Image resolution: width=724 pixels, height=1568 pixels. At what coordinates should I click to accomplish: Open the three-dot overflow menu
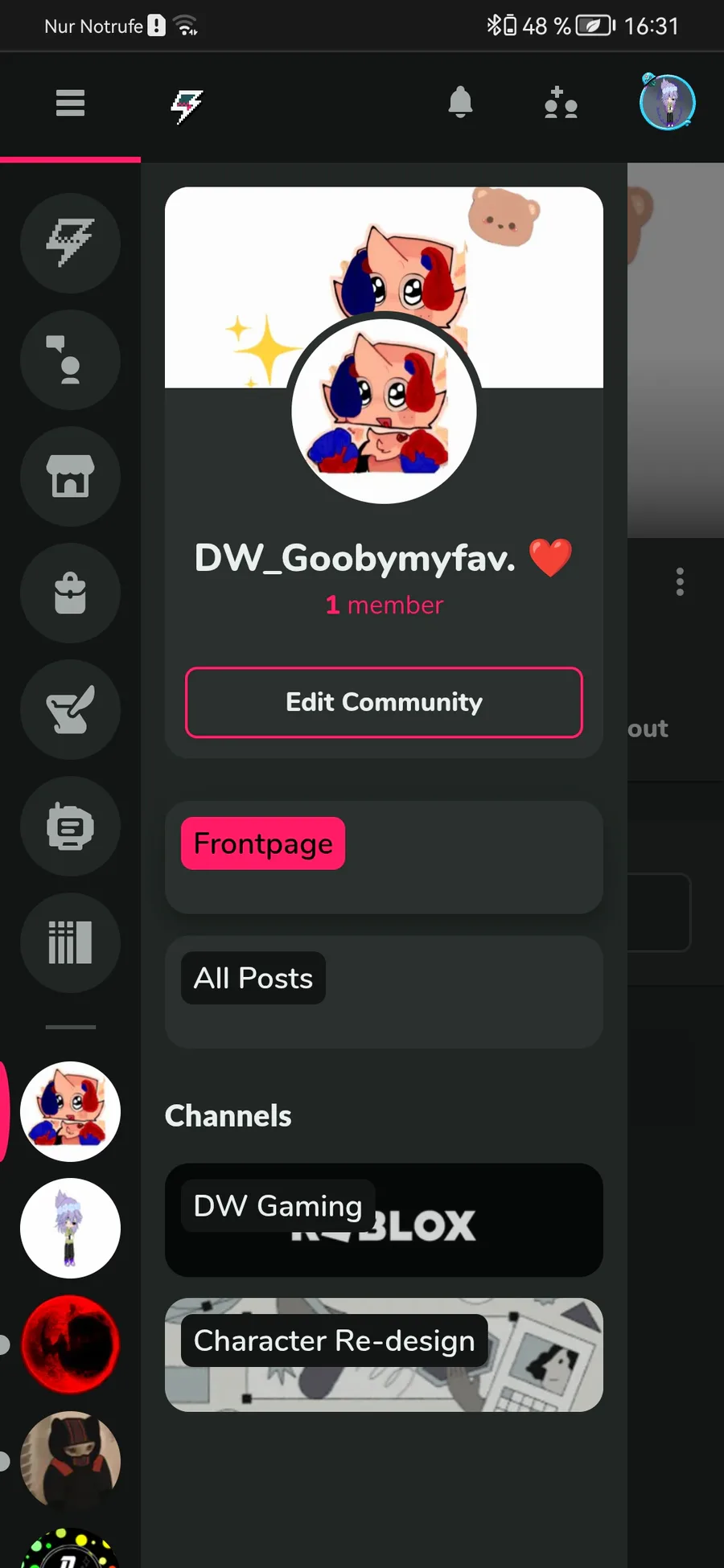680,581
